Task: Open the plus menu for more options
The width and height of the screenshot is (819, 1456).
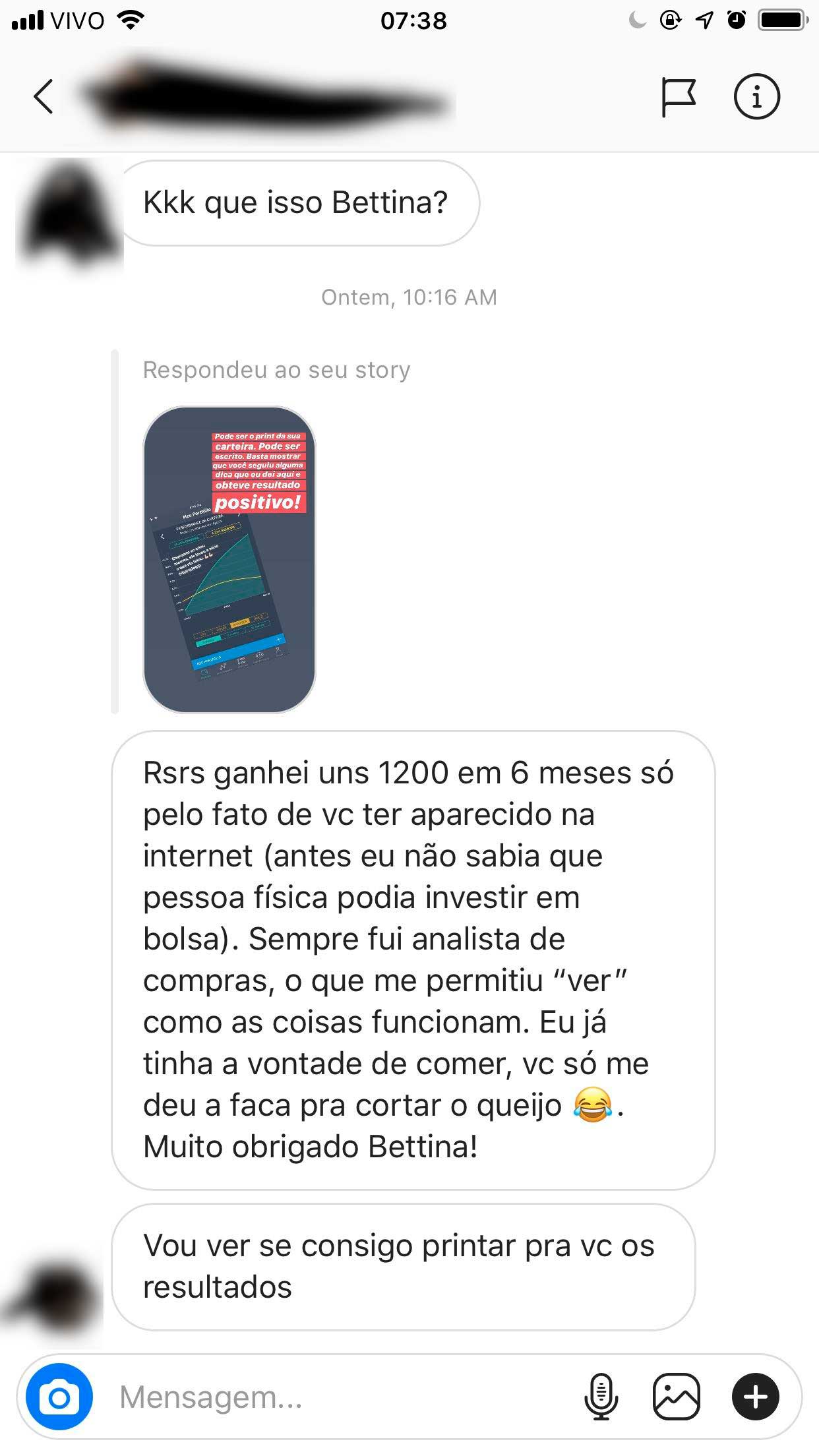Action: point(756,1397)
